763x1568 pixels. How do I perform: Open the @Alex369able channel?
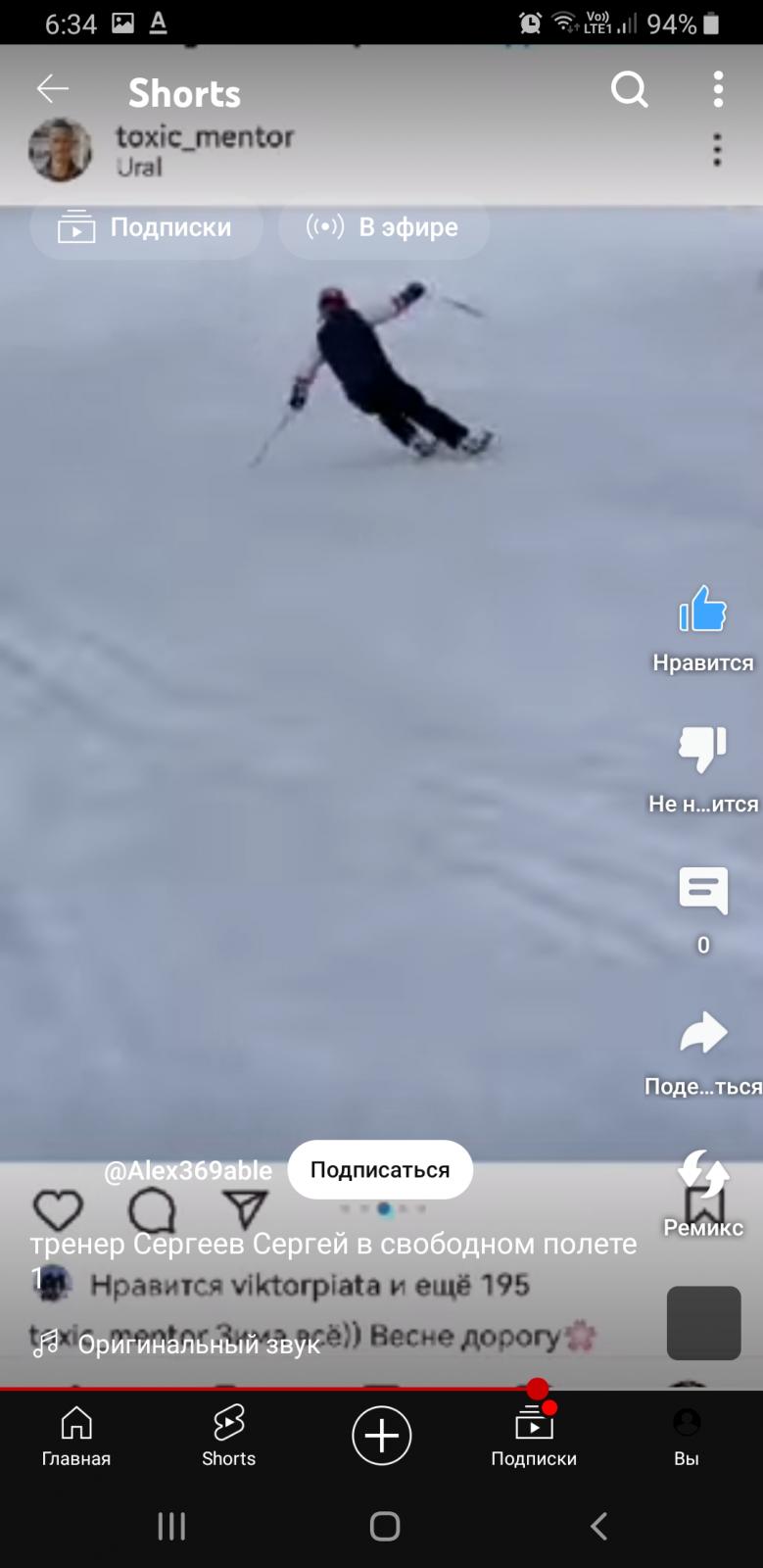point(188,1170)
